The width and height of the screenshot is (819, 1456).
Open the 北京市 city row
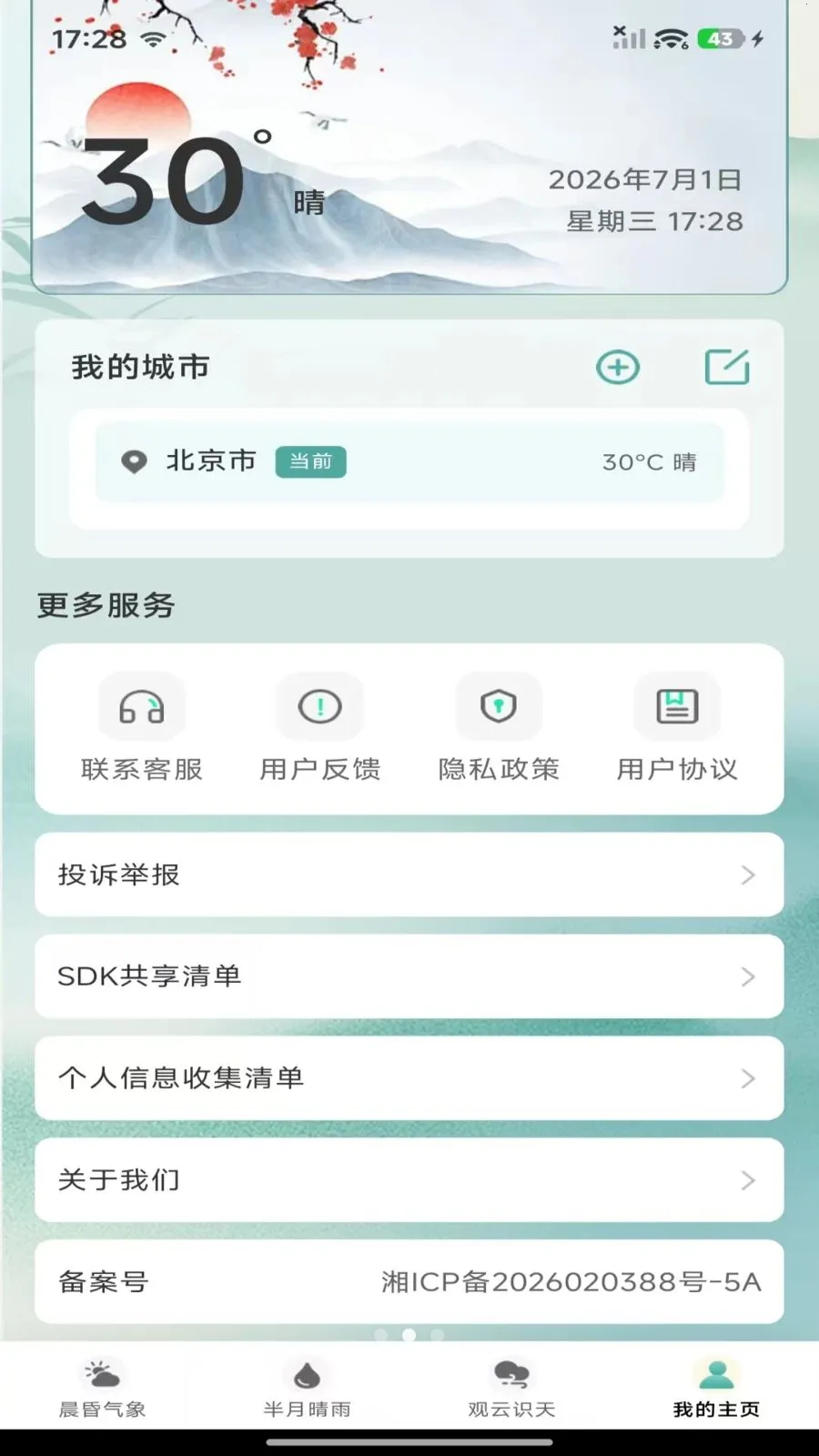(x=409, y=462)
